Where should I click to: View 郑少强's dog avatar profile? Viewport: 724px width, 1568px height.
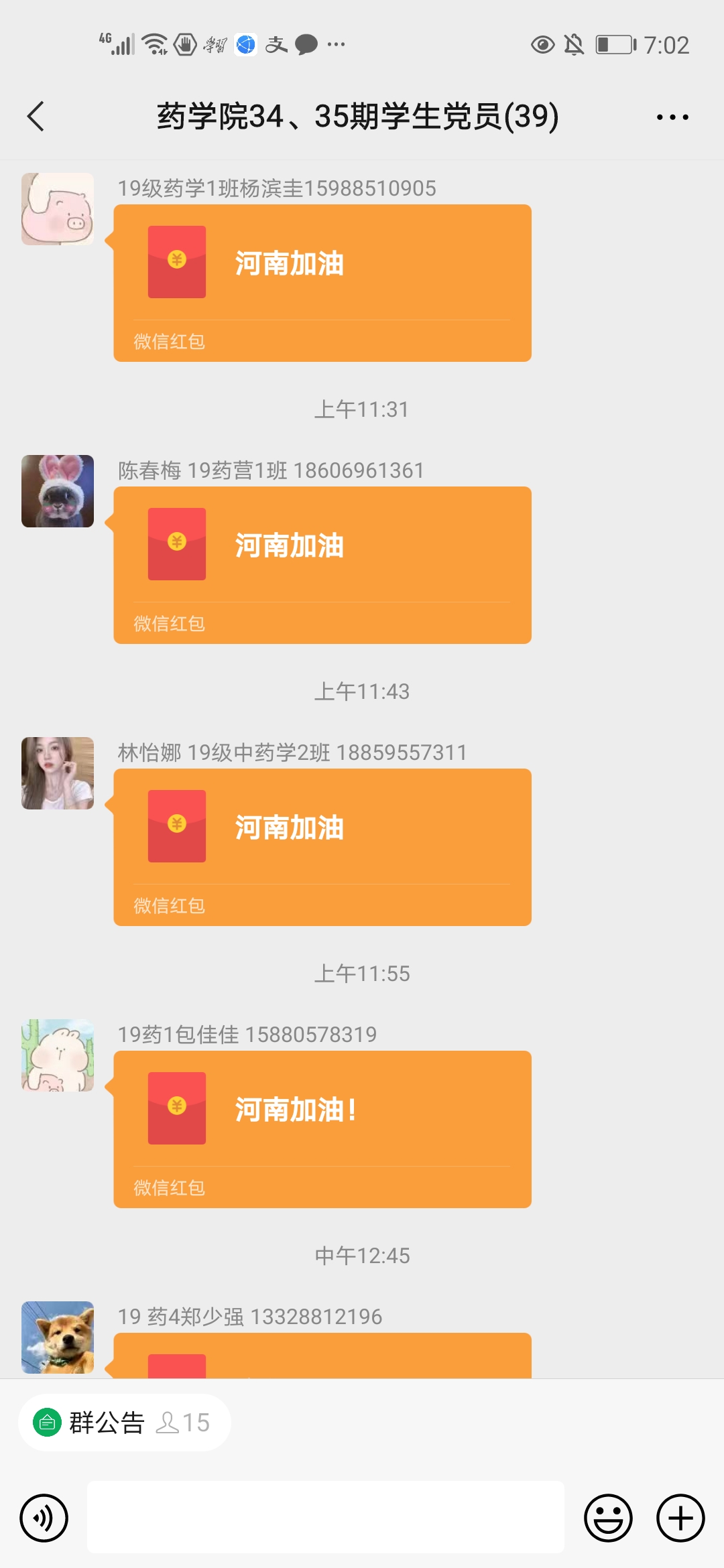pyautogui.click(x=58, y=1337)
